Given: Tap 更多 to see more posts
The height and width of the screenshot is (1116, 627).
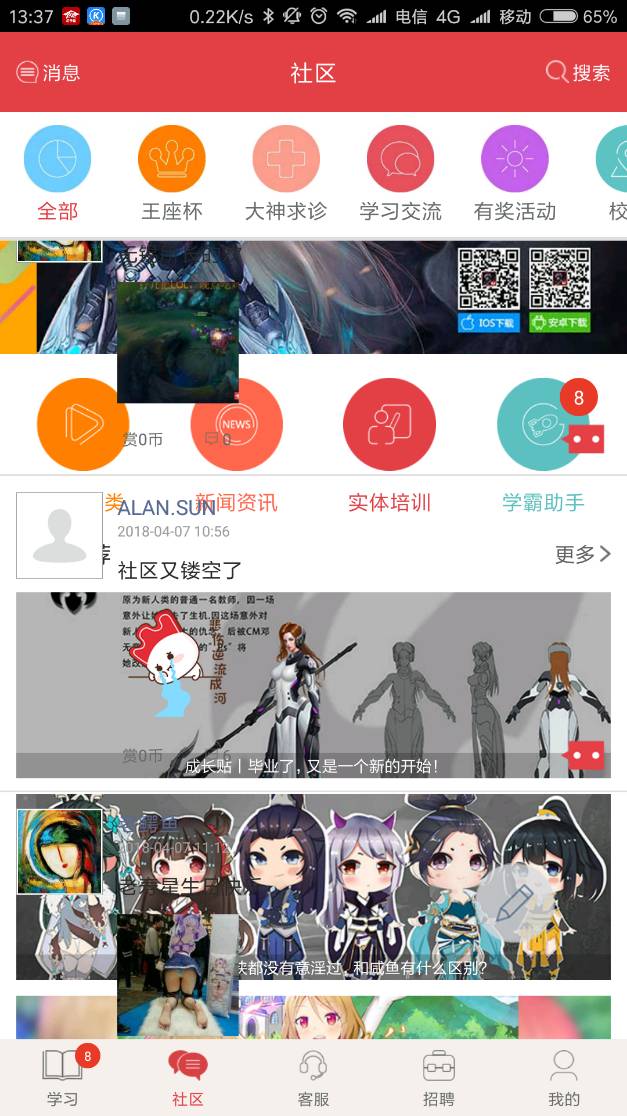Looking at the screenshot, I should (582, 554).
